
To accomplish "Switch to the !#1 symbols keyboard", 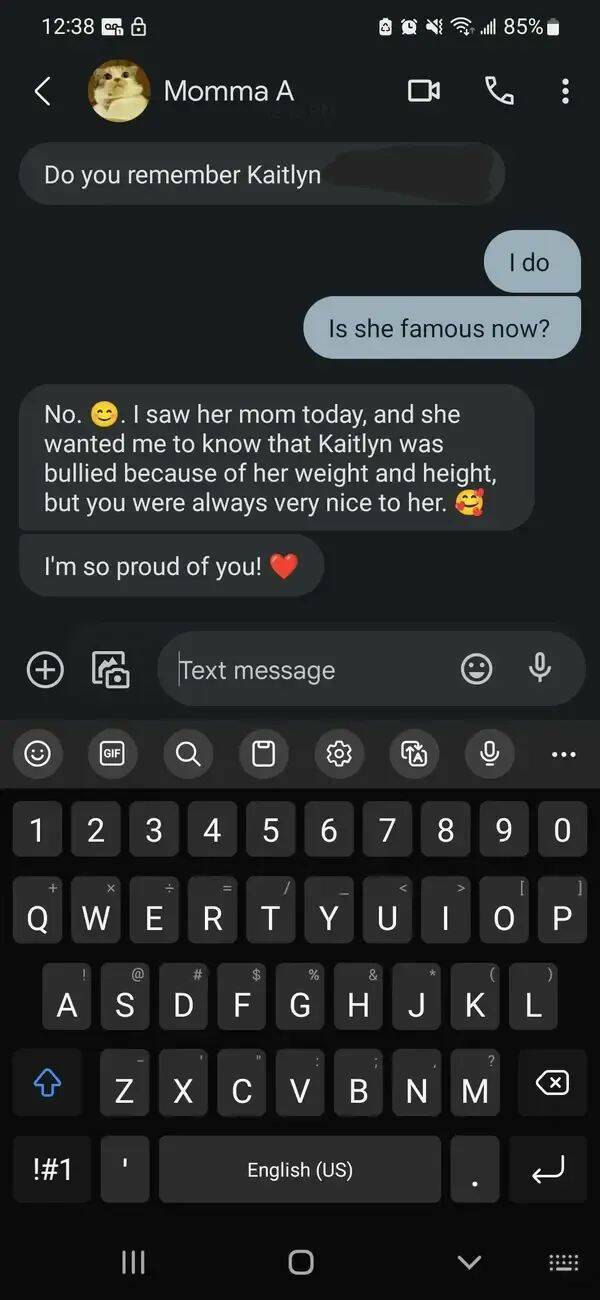I will [x=53, y=1169].
